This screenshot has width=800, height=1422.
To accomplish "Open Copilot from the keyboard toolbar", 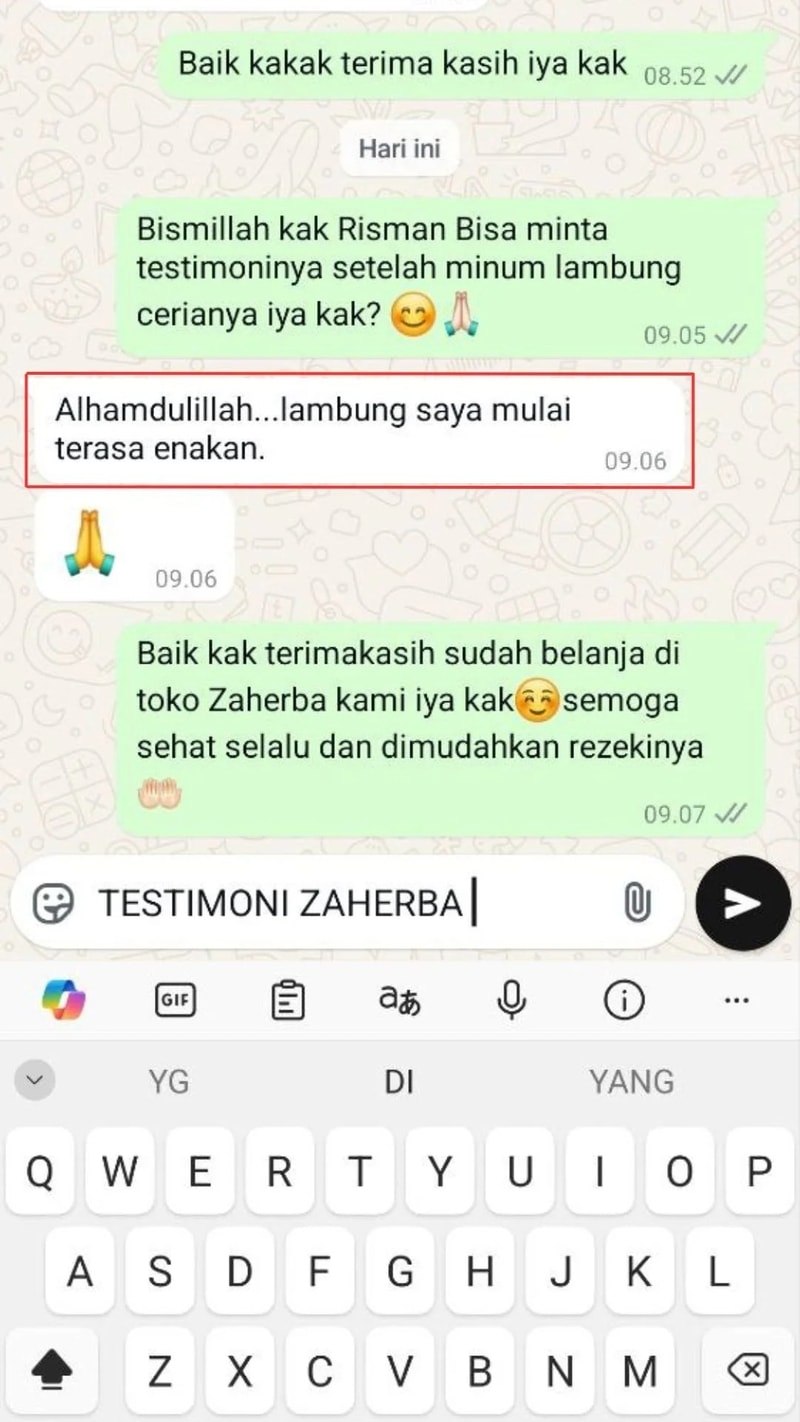I will click(63, 999).
